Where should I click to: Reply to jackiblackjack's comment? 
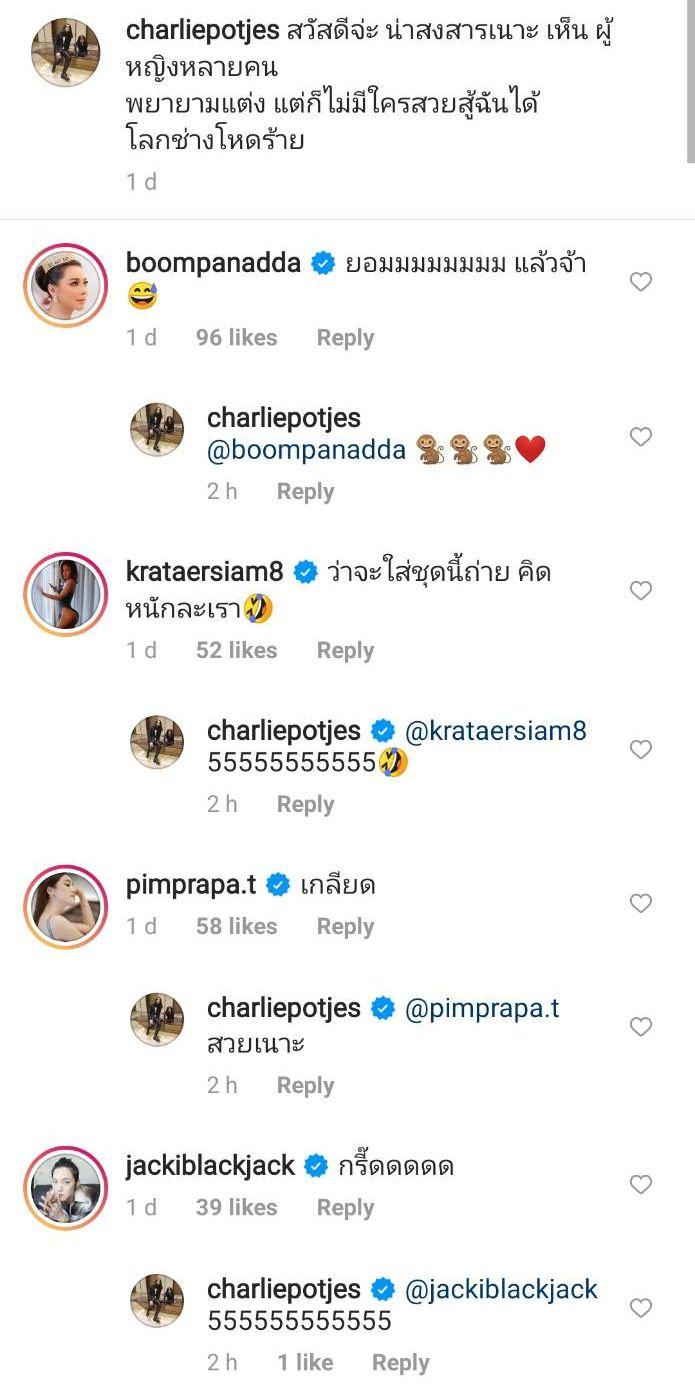(x=345, y=1208)
